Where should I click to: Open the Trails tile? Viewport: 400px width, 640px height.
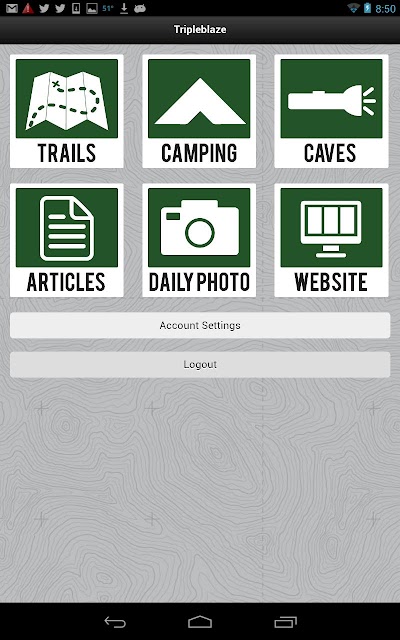67,111
